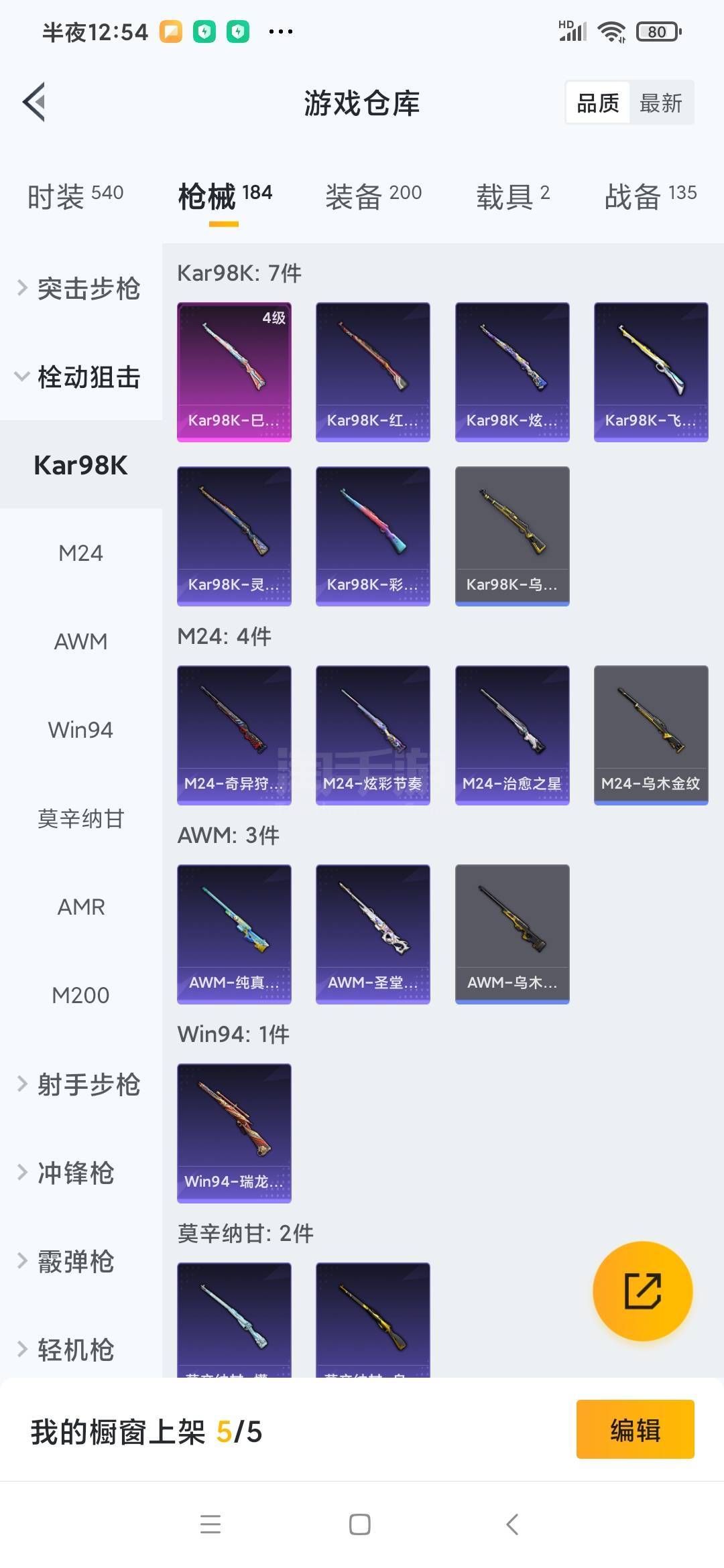Expand the 突击步枪 category
724x1568 pixels.
coord(80,288)
